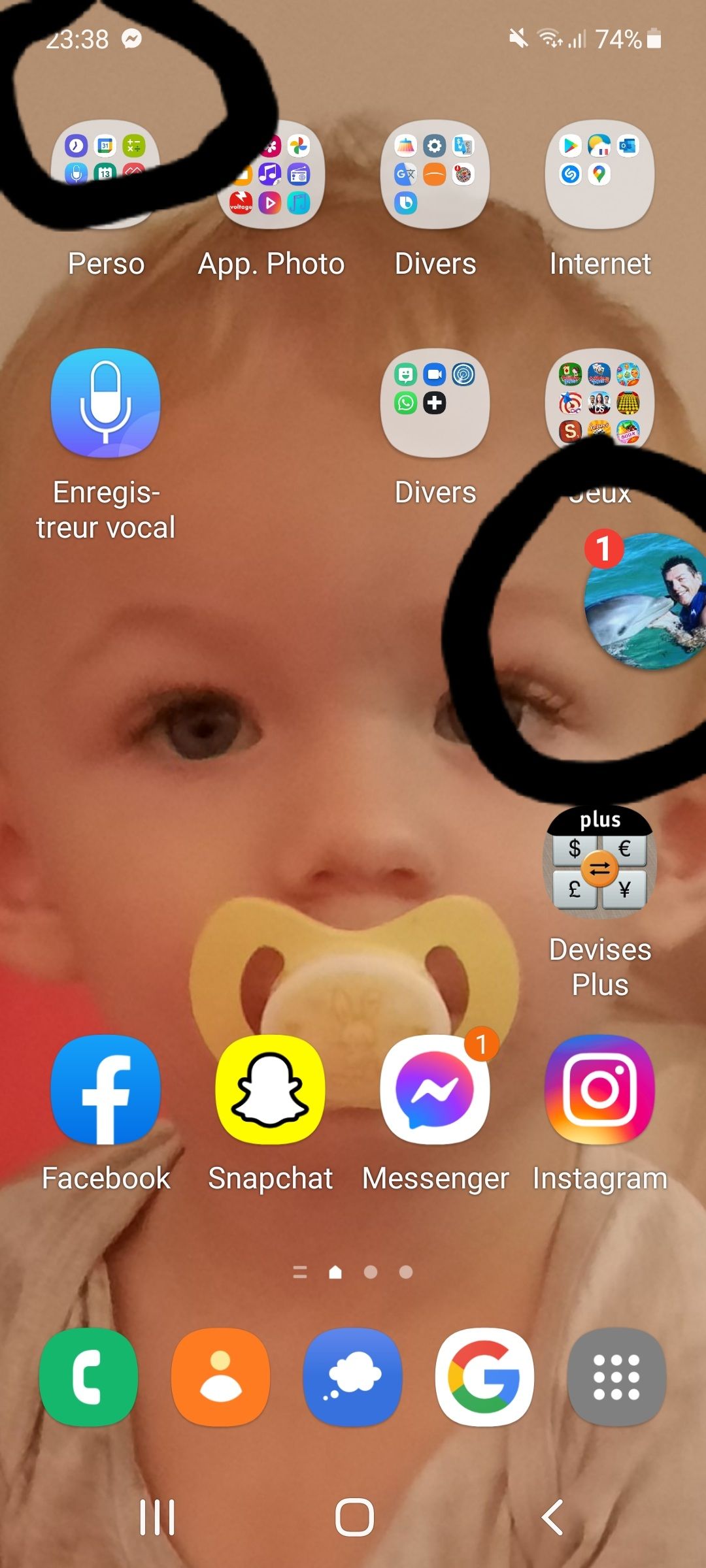Screen dimensions: 706x1568
Task: Launch Devises Plus currency converter
Action: click(599, 862)
